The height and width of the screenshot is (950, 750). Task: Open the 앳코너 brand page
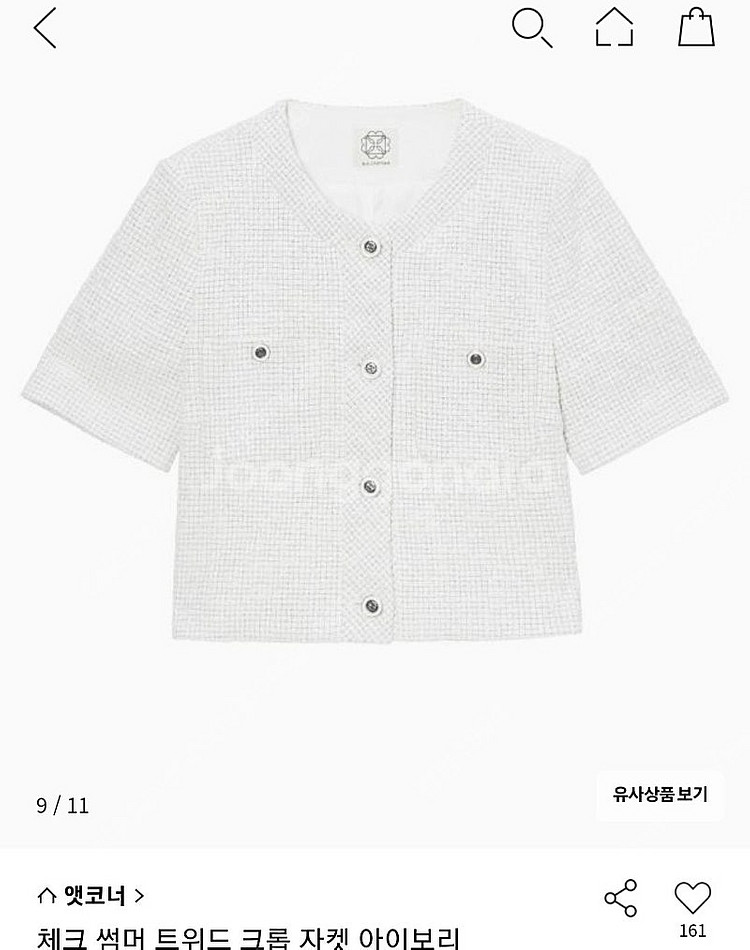[x=91, y=895]
